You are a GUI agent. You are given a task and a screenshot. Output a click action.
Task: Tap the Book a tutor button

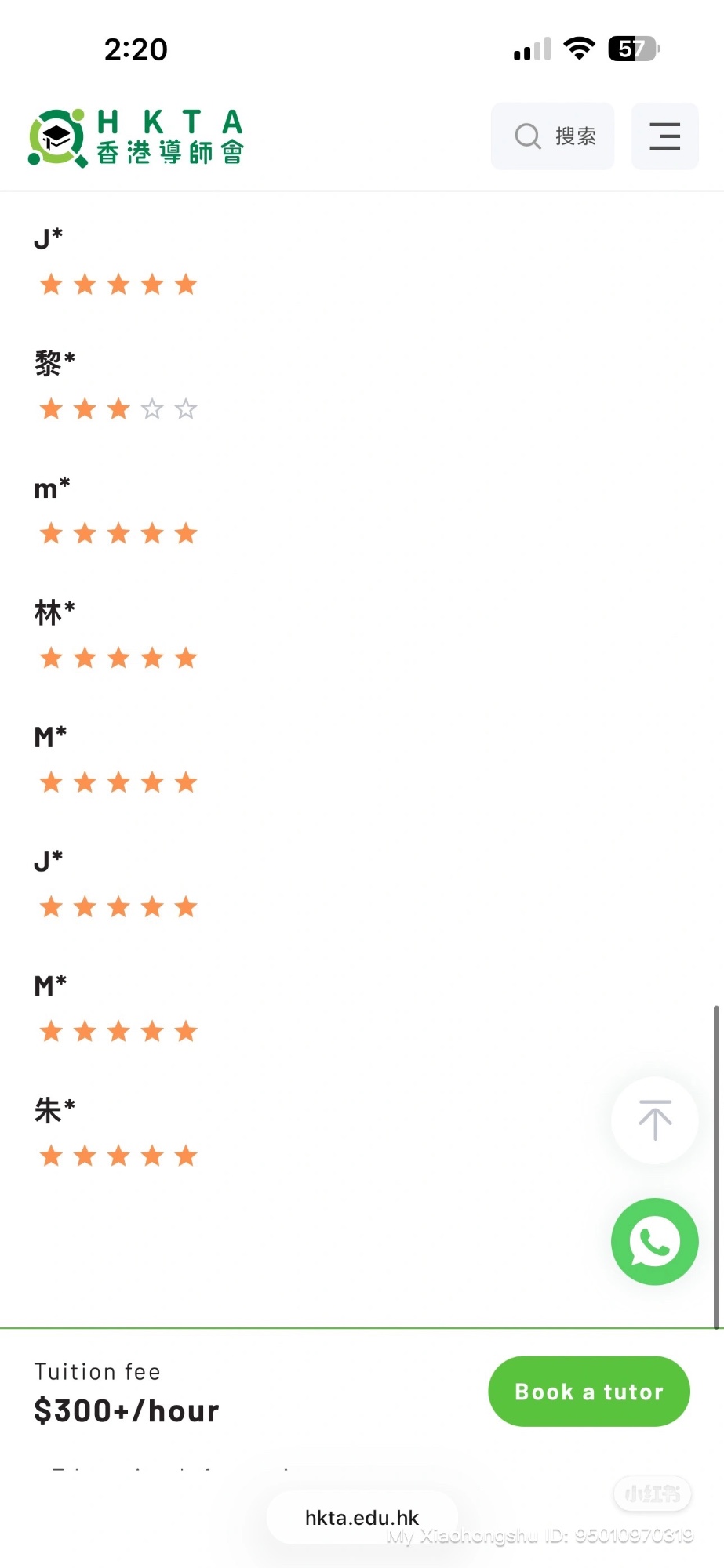[588, 1392]
